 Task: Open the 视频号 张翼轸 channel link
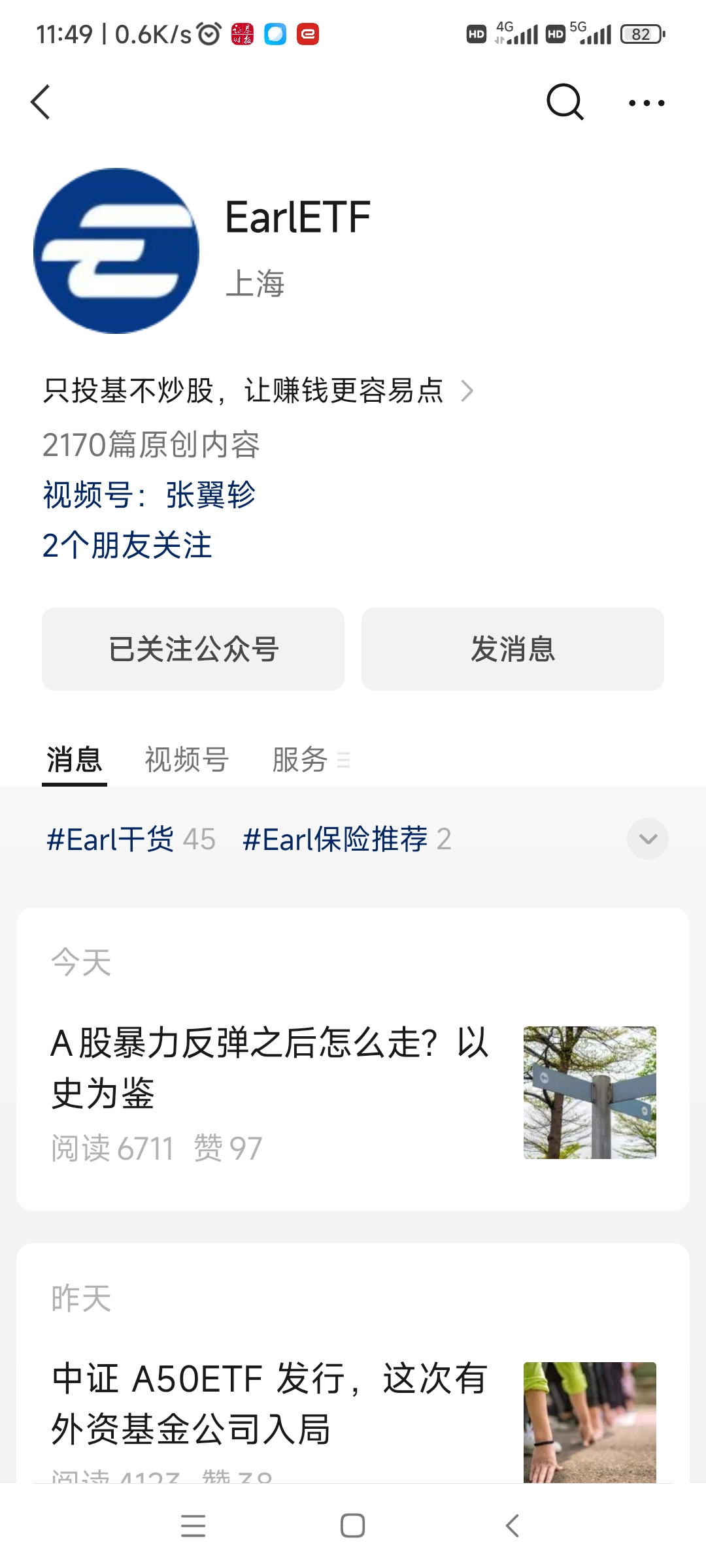click(149, 495)
